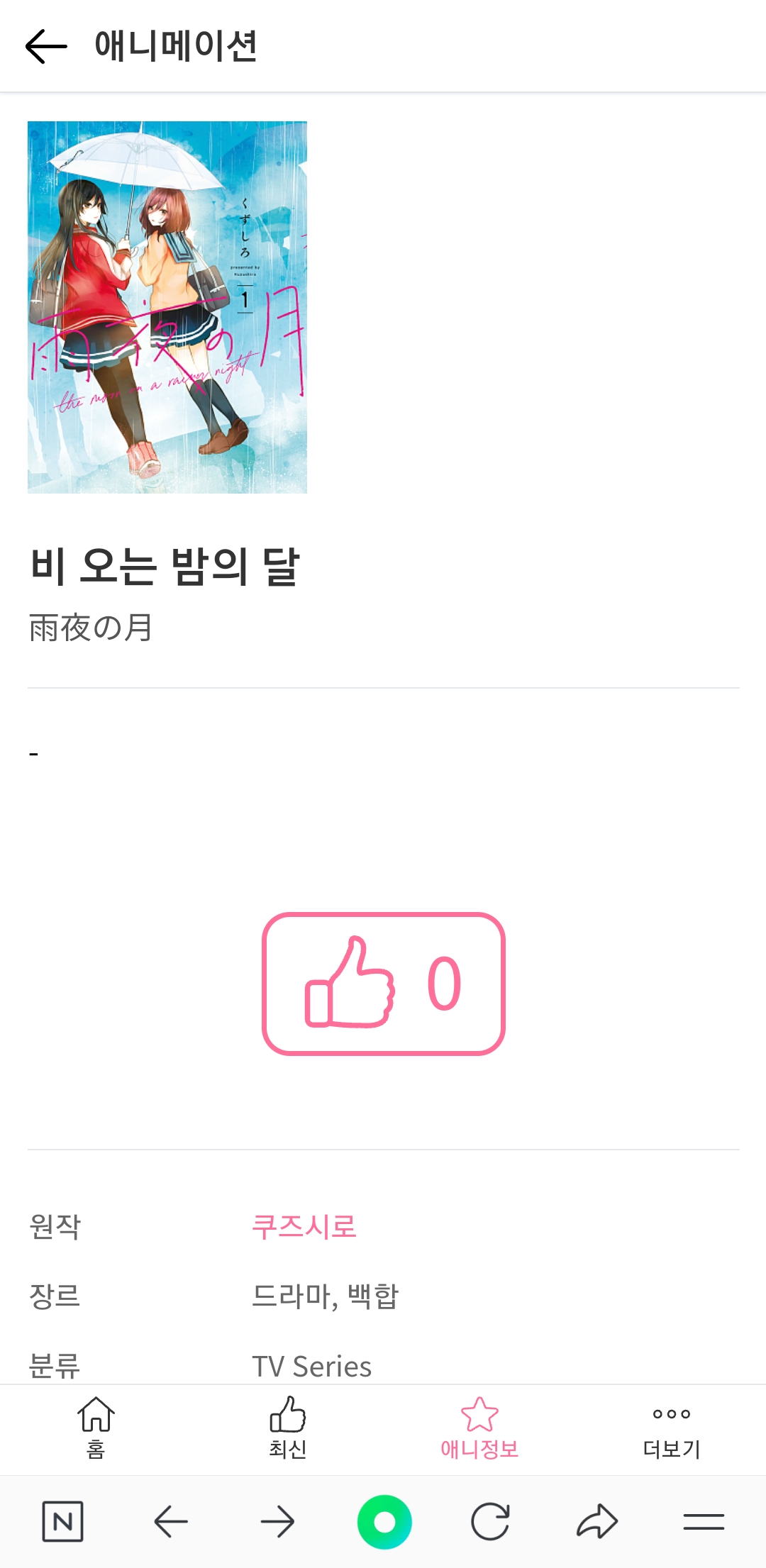Open the original author link 쿠즈시로
The image size is (766, 1568).
(x=304, y=1226)
